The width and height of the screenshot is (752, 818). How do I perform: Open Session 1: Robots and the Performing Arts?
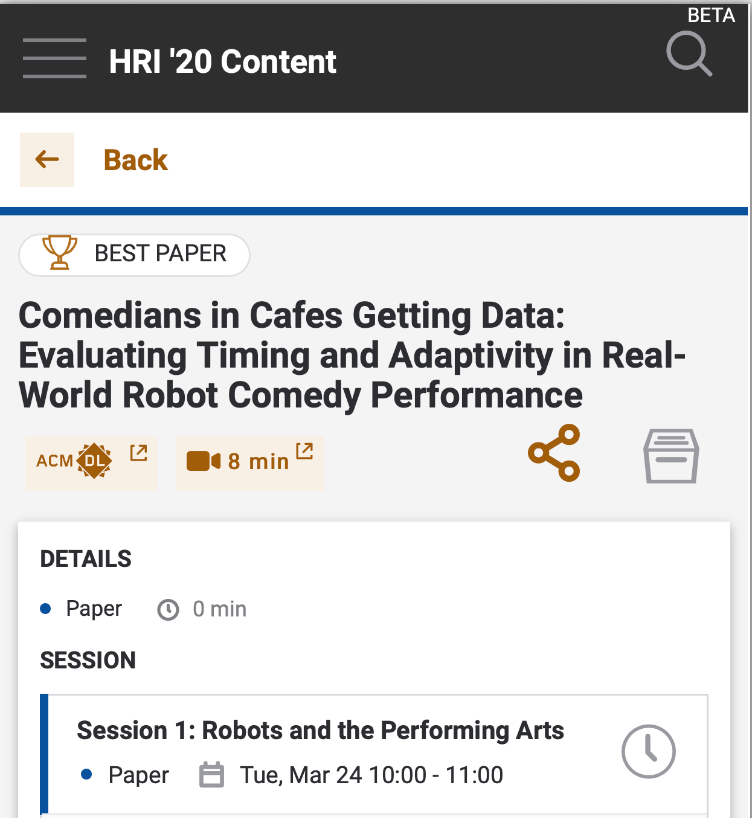coord(320,731)
